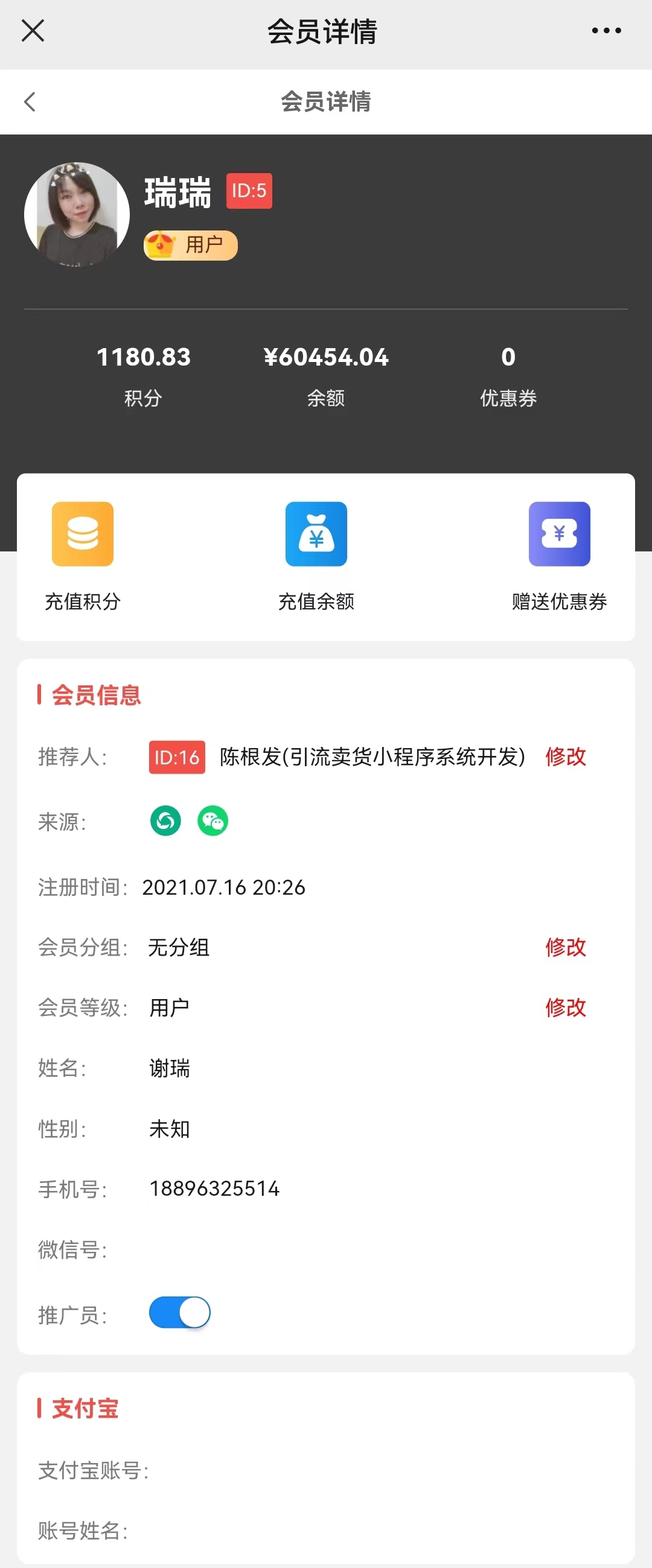Screen dimensions: 652x1568
Task: Open the three-dot overflow menu
Action: click(x=606, y=30)
